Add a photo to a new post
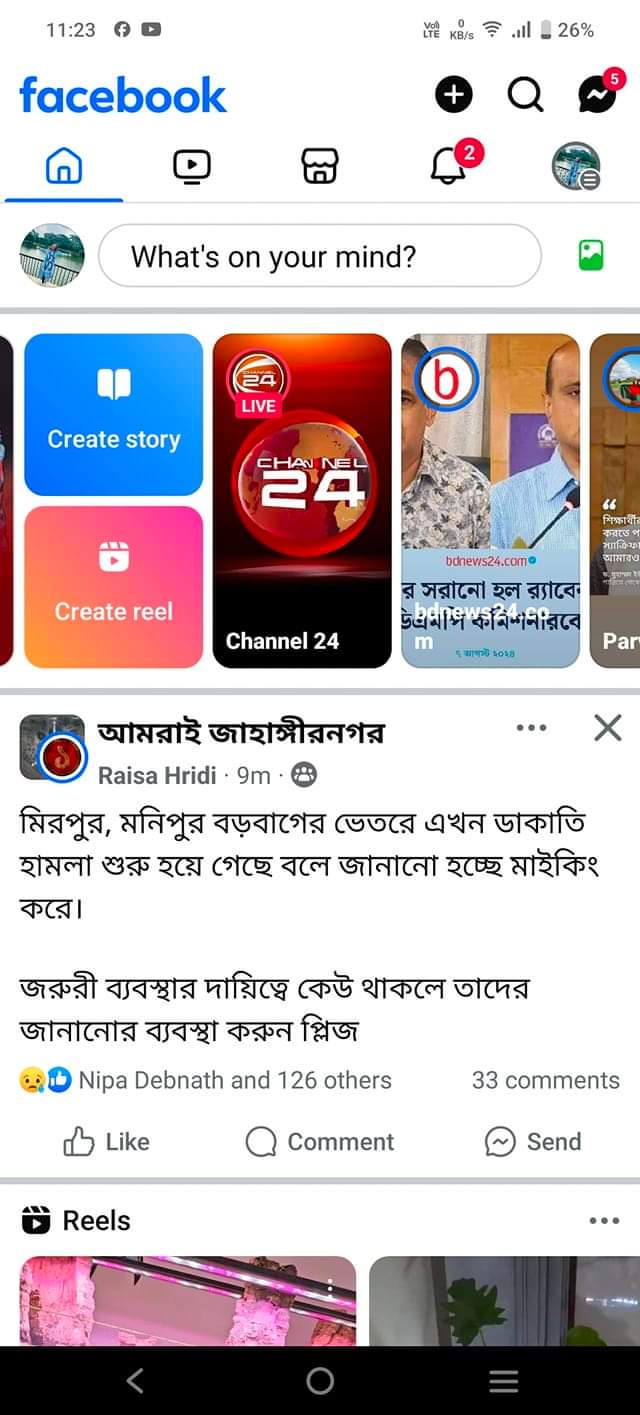 (x=591, y=256)
